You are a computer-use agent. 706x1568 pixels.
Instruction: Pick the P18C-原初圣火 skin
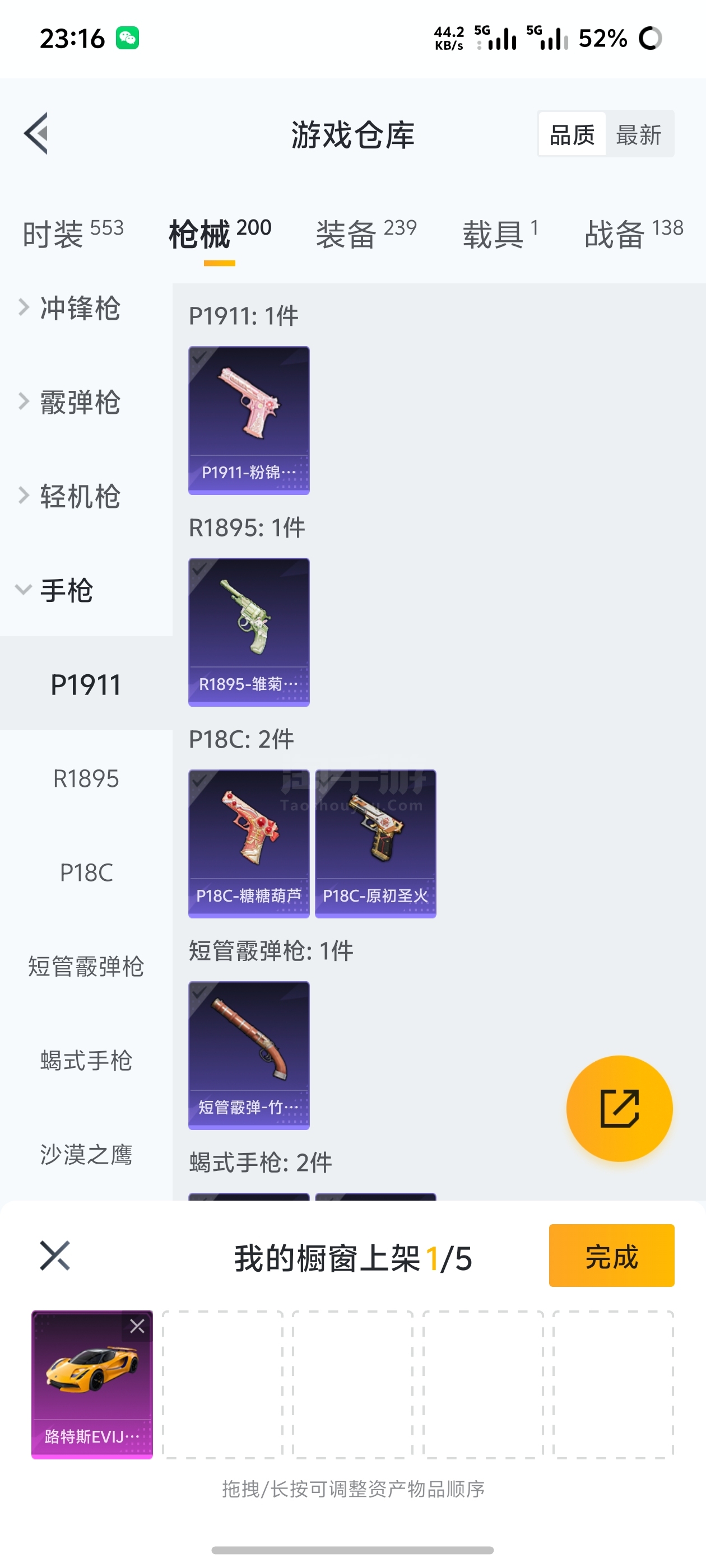pos(375,843)
